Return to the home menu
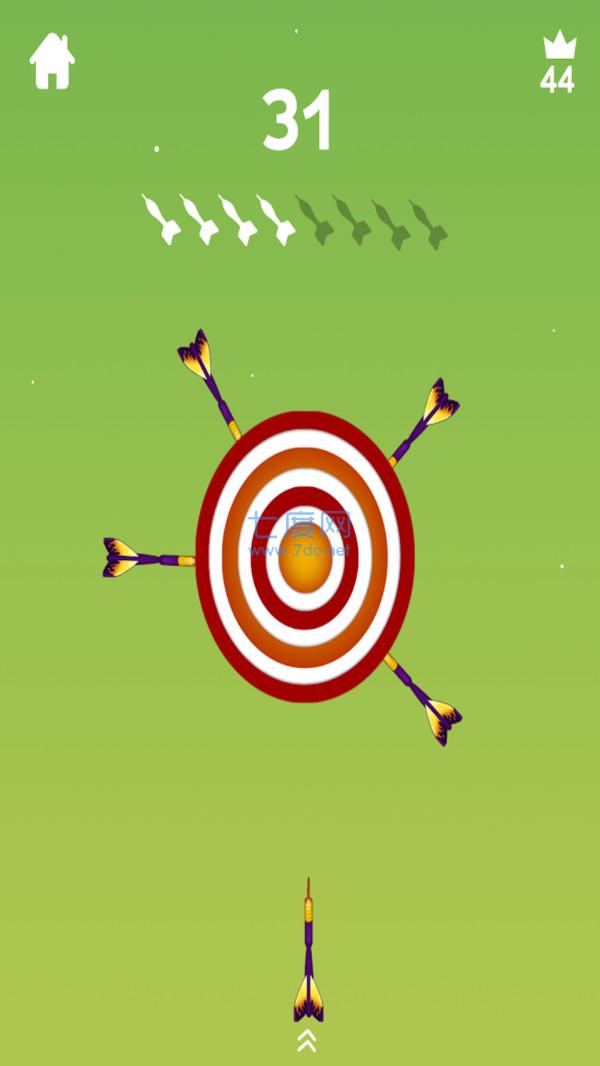 point(52,61)
